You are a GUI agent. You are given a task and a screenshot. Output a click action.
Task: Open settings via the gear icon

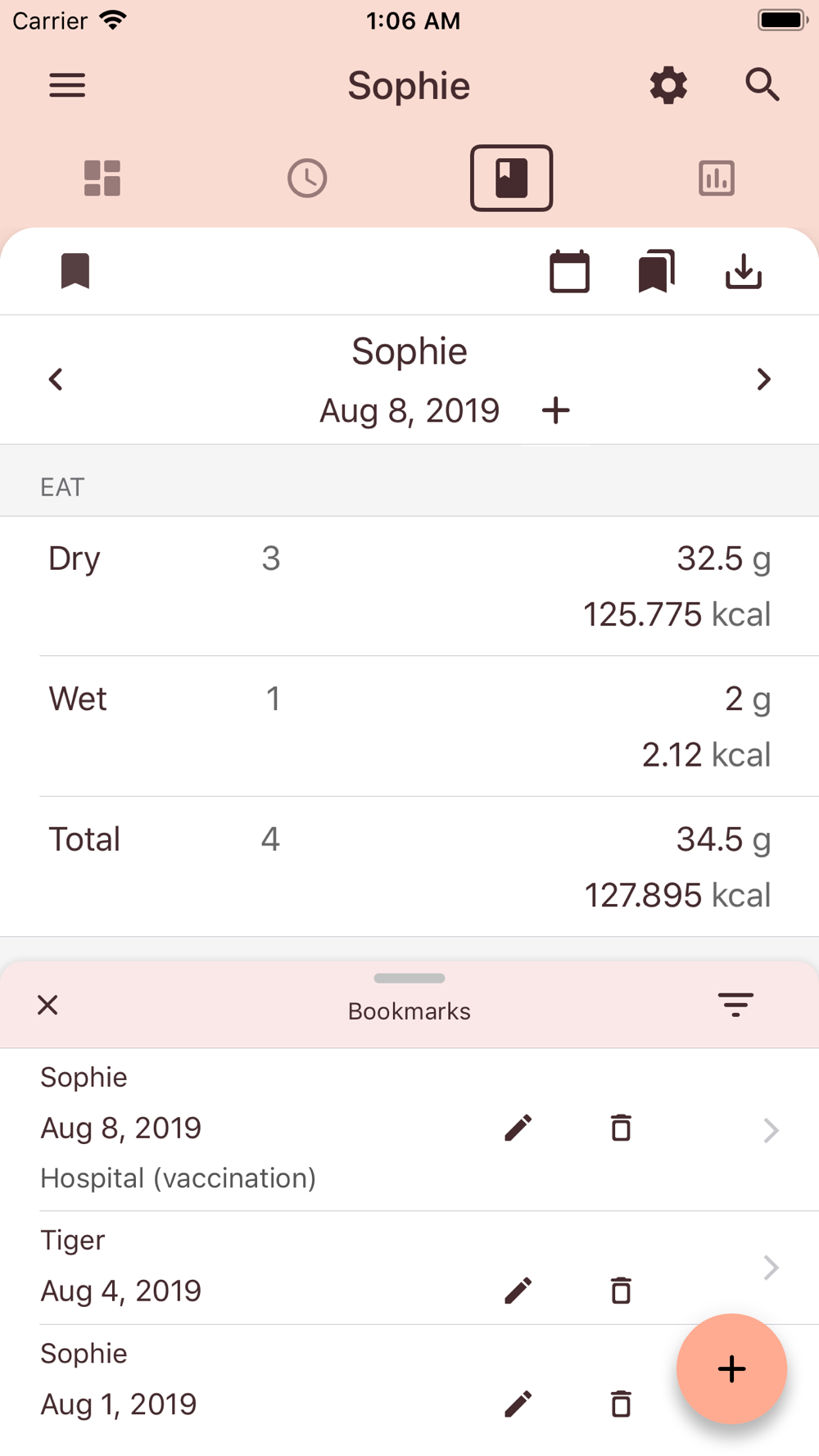click(668, 85)
